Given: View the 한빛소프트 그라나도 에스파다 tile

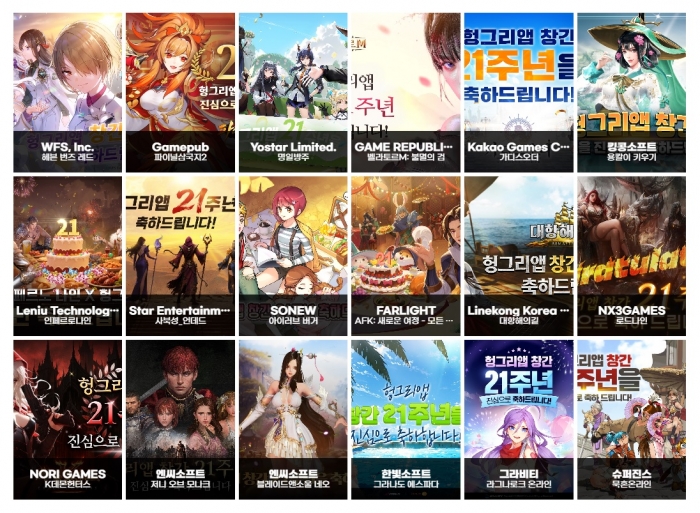Looking at the screenshot, I should tap(405, 419).
